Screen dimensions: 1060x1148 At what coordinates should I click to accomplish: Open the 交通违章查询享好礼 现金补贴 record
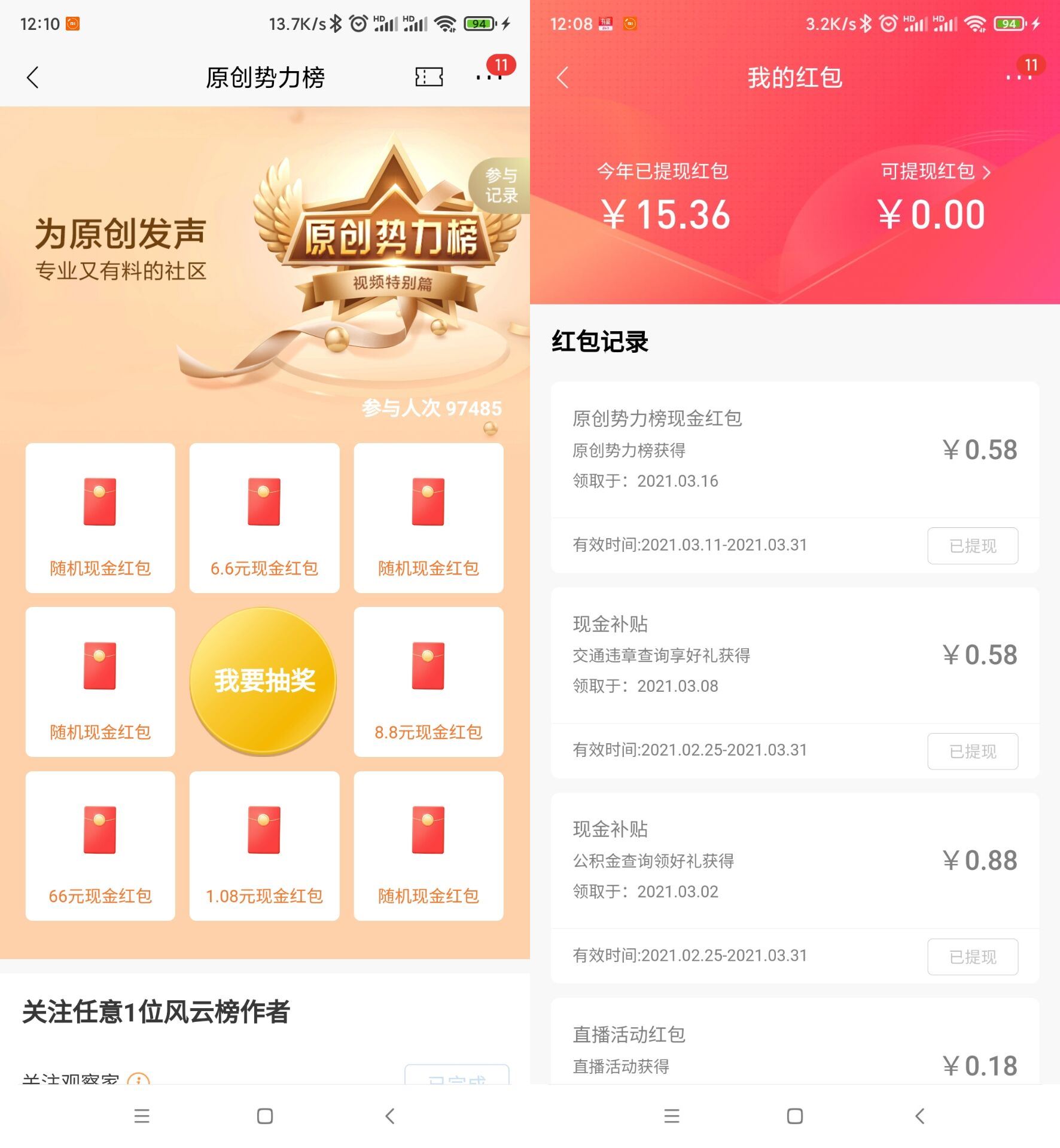click(x=794, y=655)
